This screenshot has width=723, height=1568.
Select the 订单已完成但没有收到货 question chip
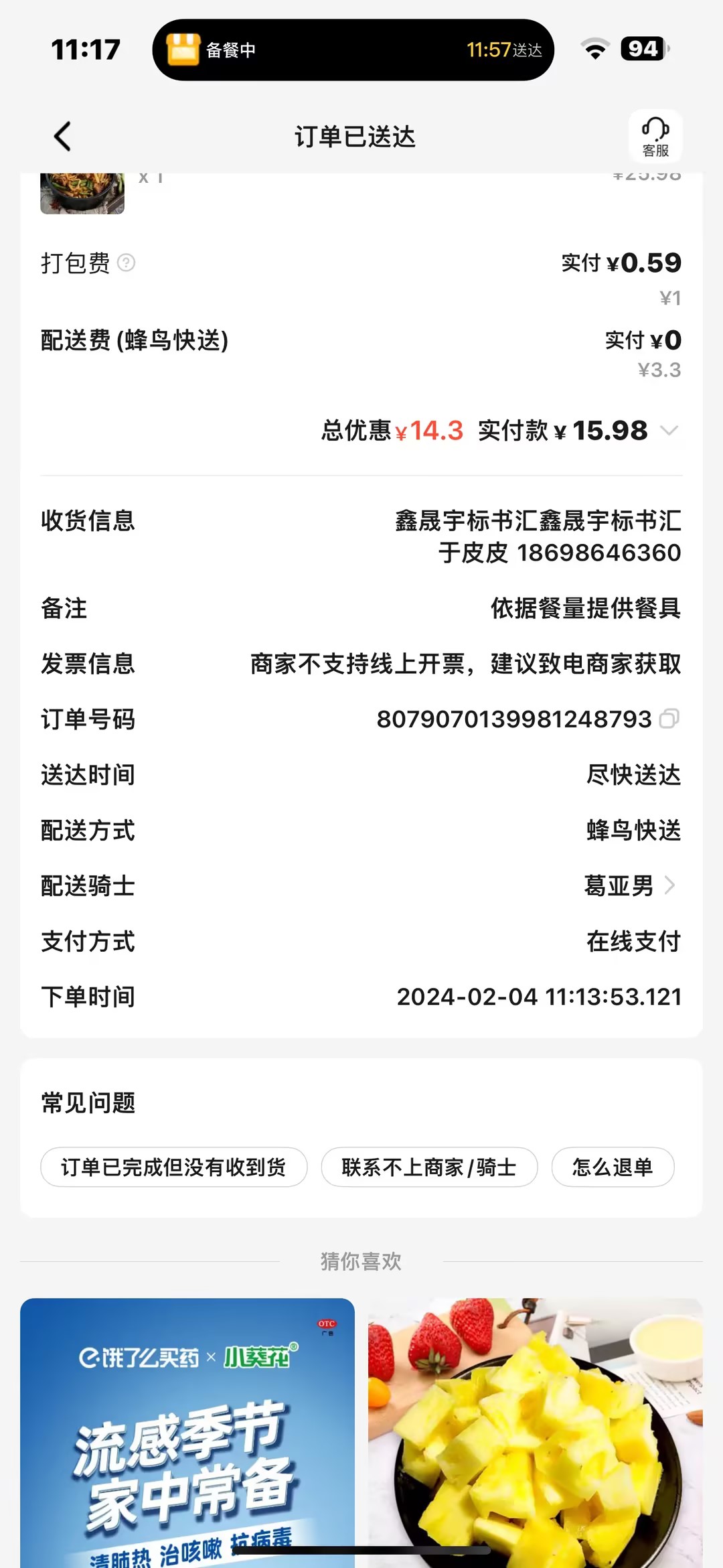click(x=173, y=1167)
